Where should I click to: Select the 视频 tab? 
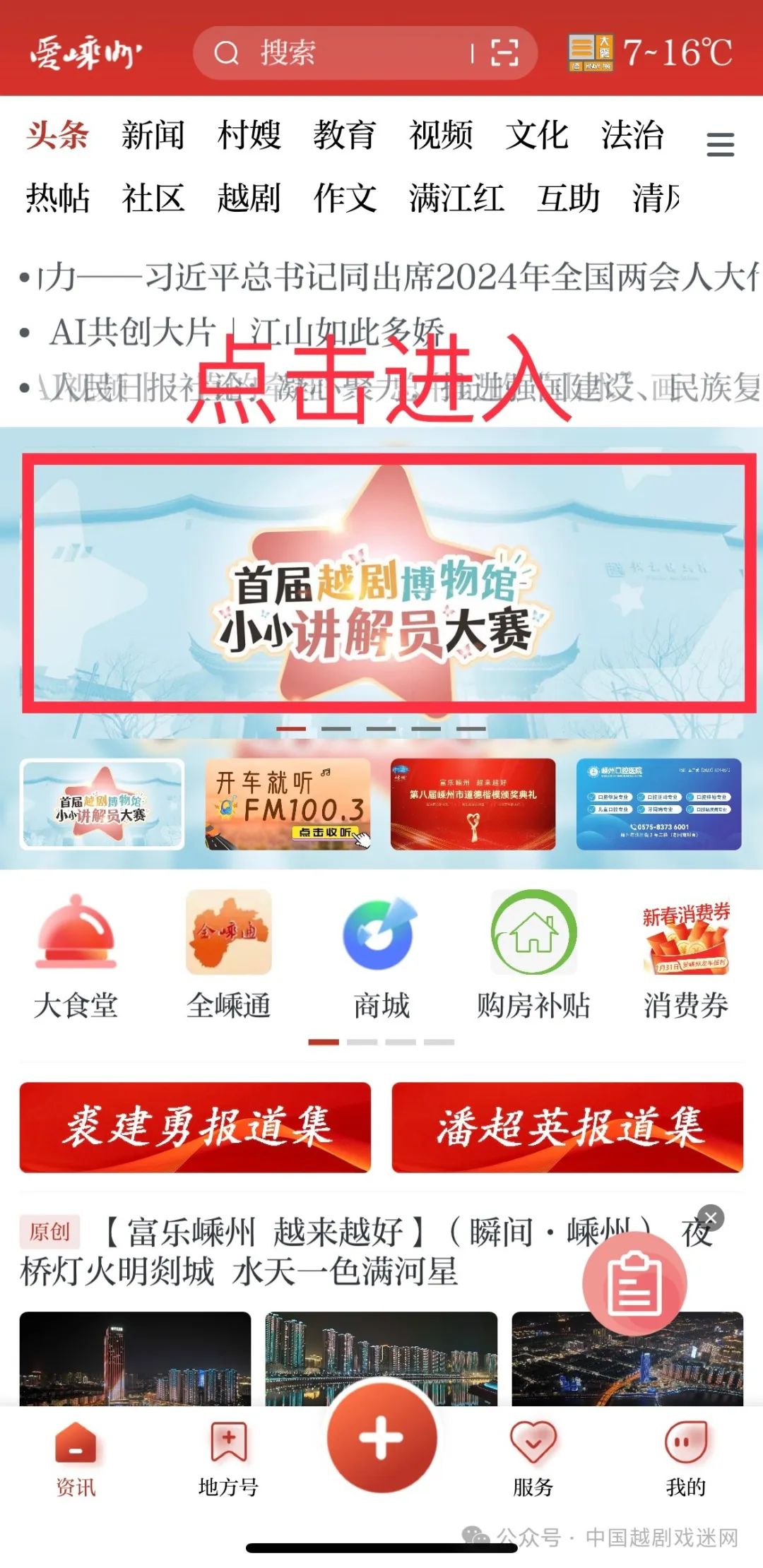[x=441, y=135]
